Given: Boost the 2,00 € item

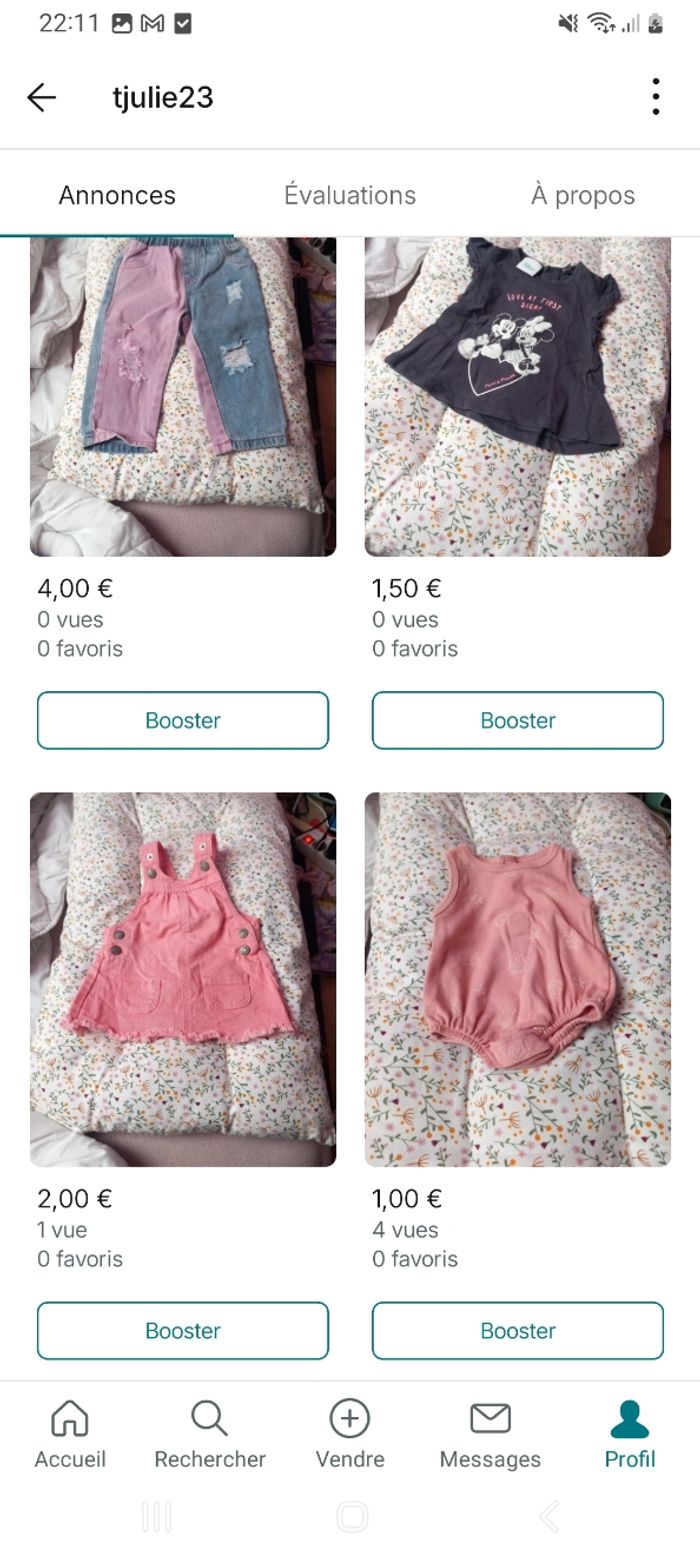Looking at the screenshot, I should tap(183, 1330).
